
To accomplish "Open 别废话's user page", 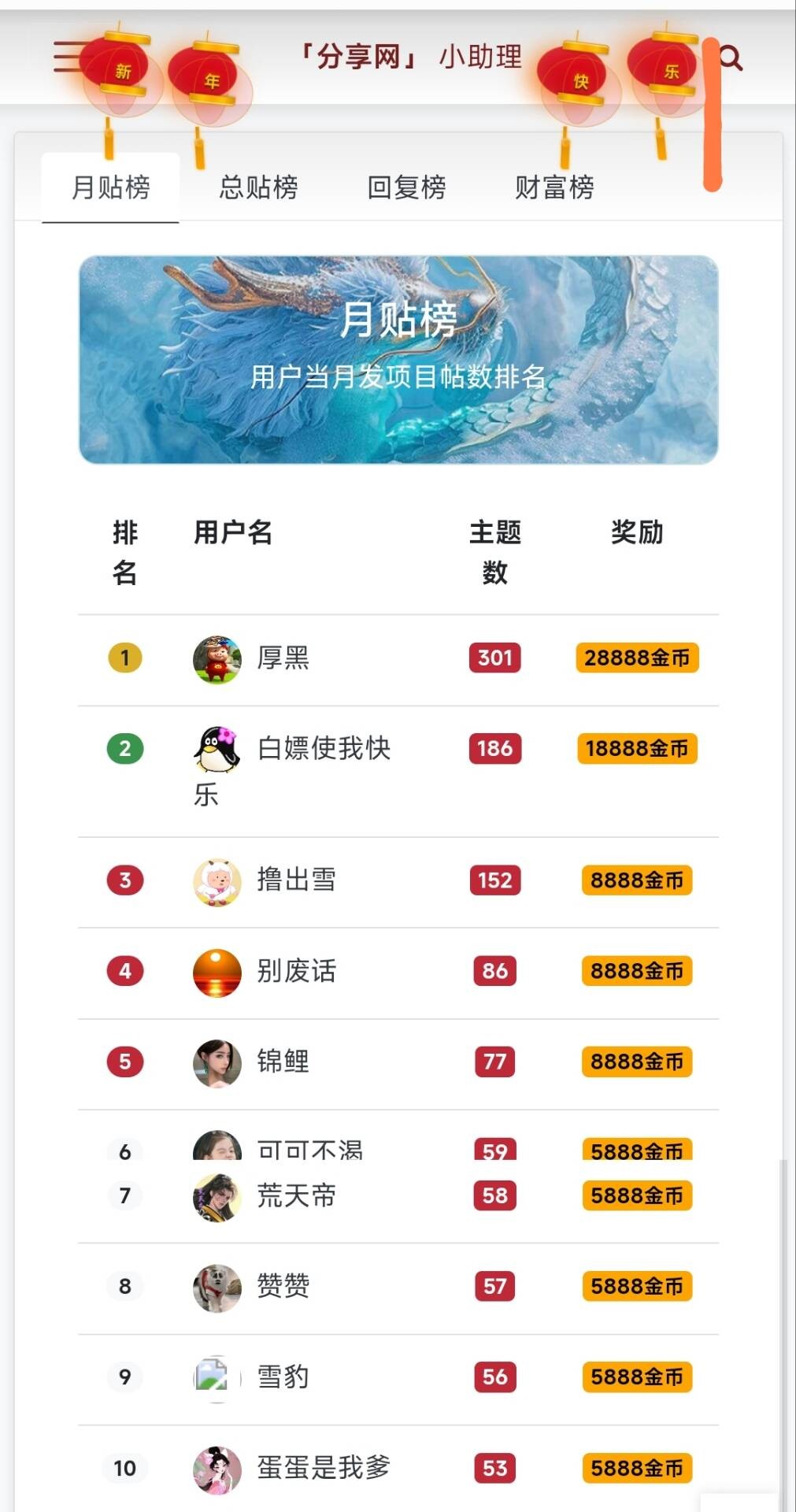I will [296, 971].
